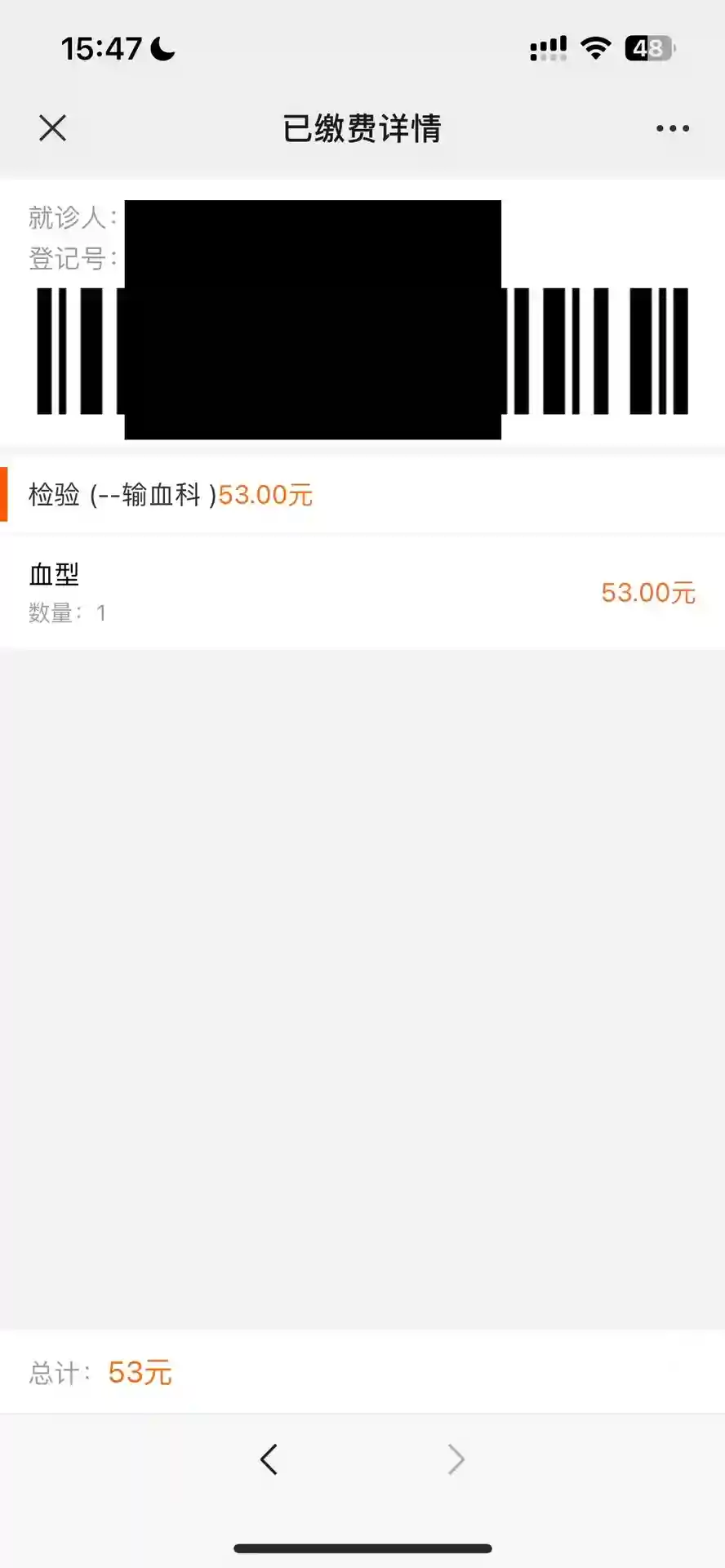The height and width of the screenshot is (1568, 725).
Task: Close the paid fee details page
Action: coord(53,128)
